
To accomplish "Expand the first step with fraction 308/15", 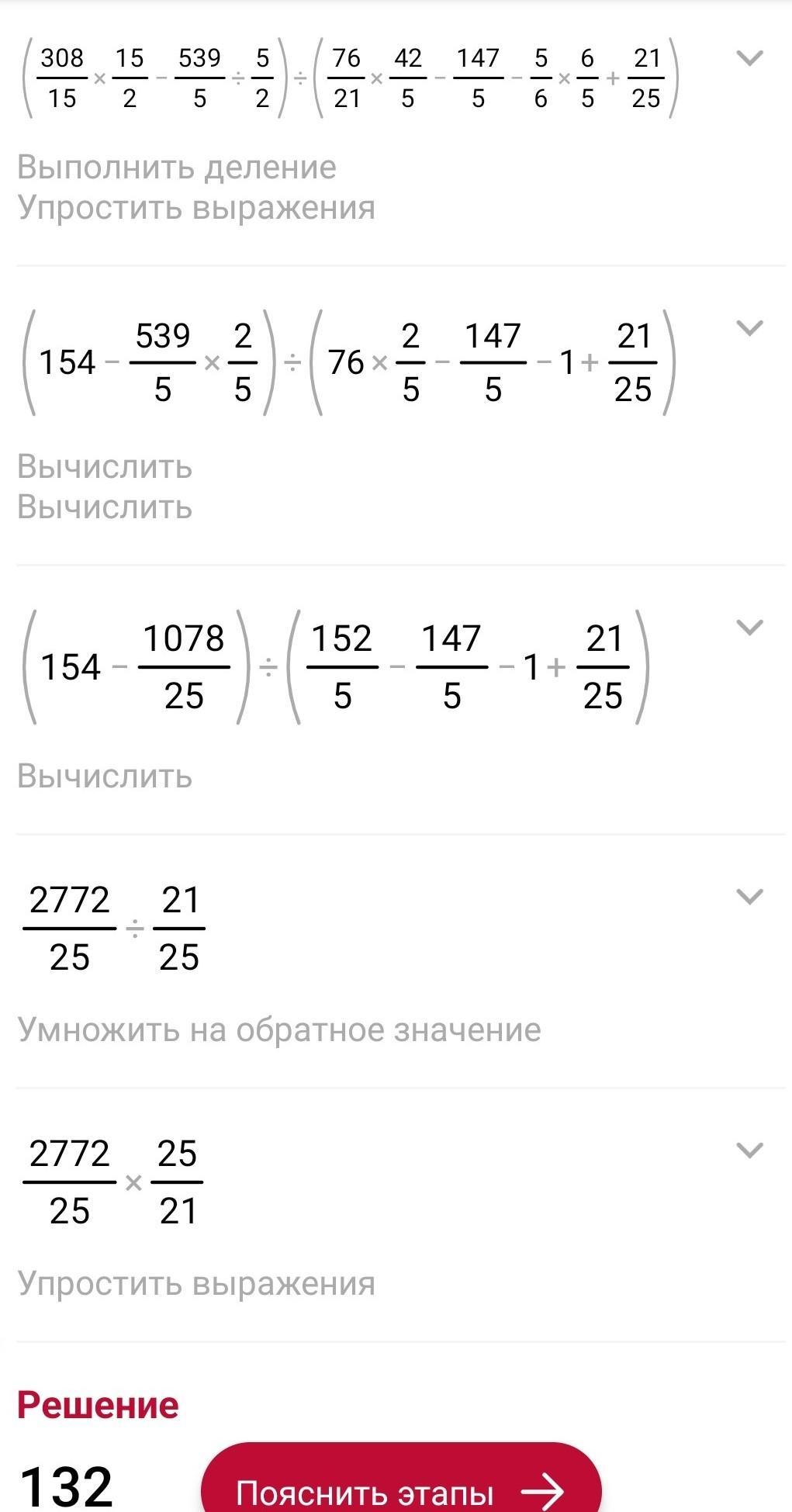I will point(749,58).
